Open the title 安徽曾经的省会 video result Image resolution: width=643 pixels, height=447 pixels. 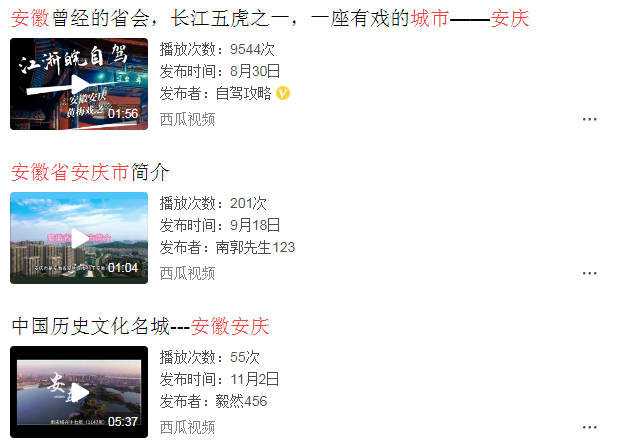click(270, 18)
